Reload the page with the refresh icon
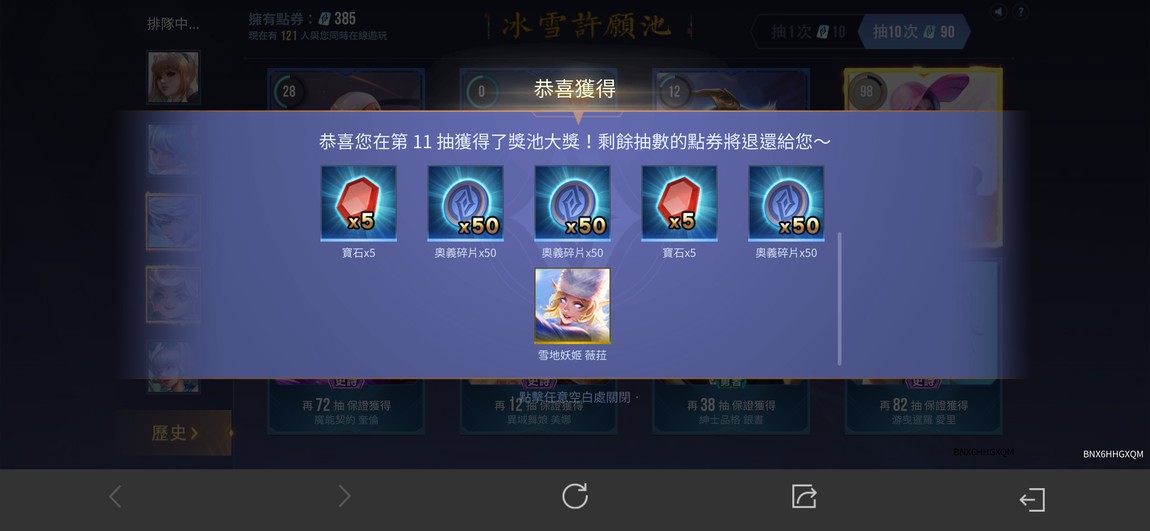This screenshot has height=531, width=1150. click(x=575, y=496)
